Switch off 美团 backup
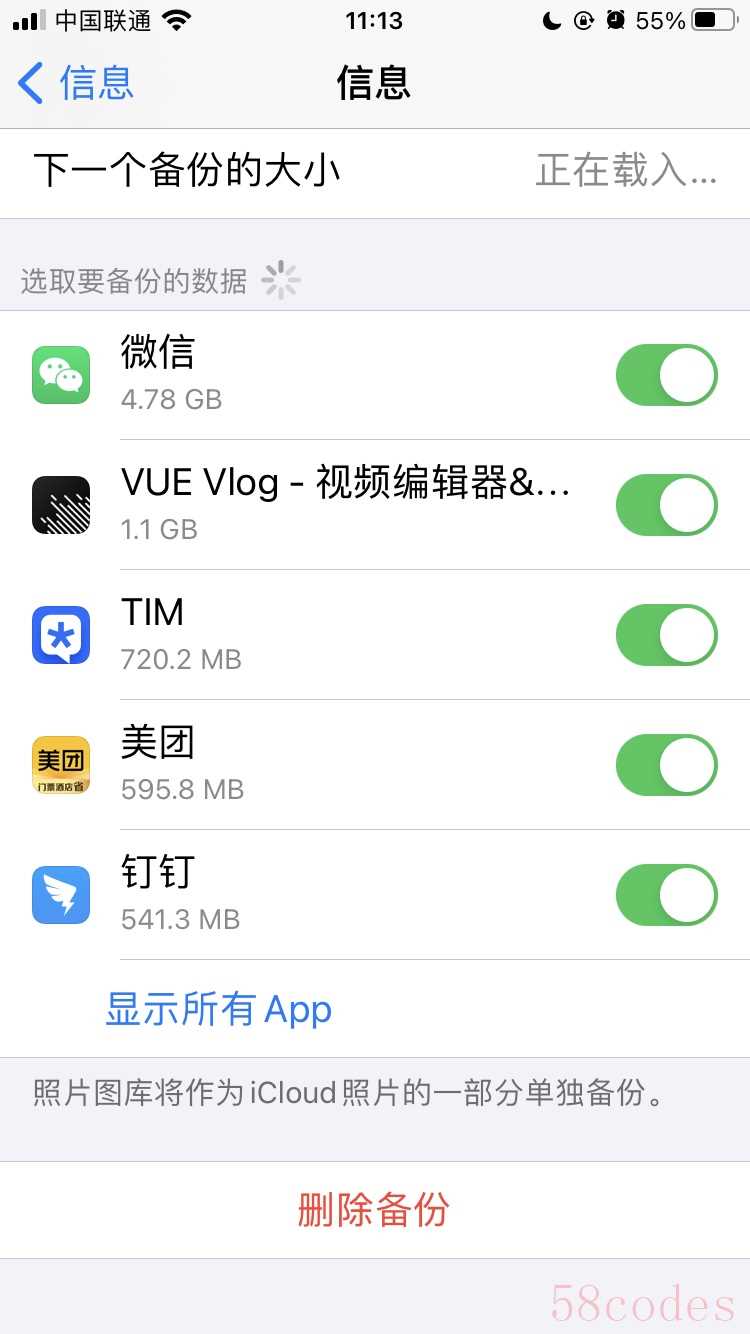Image resolution: width=750 pixels, height=1334 pixels. click(x=666, y=765)
